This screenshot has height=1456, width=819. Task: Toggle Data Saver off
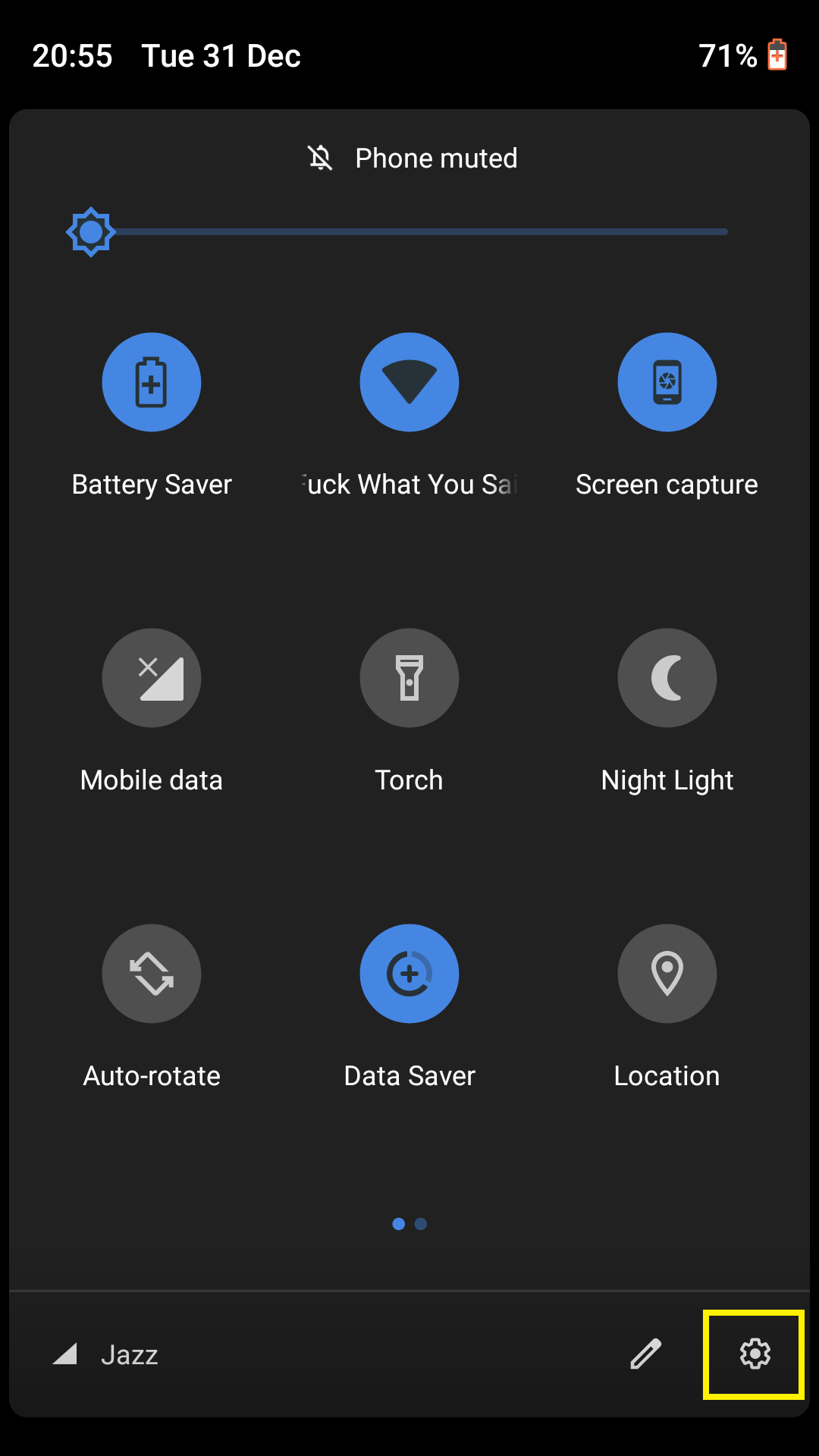(x=409, y=974)
